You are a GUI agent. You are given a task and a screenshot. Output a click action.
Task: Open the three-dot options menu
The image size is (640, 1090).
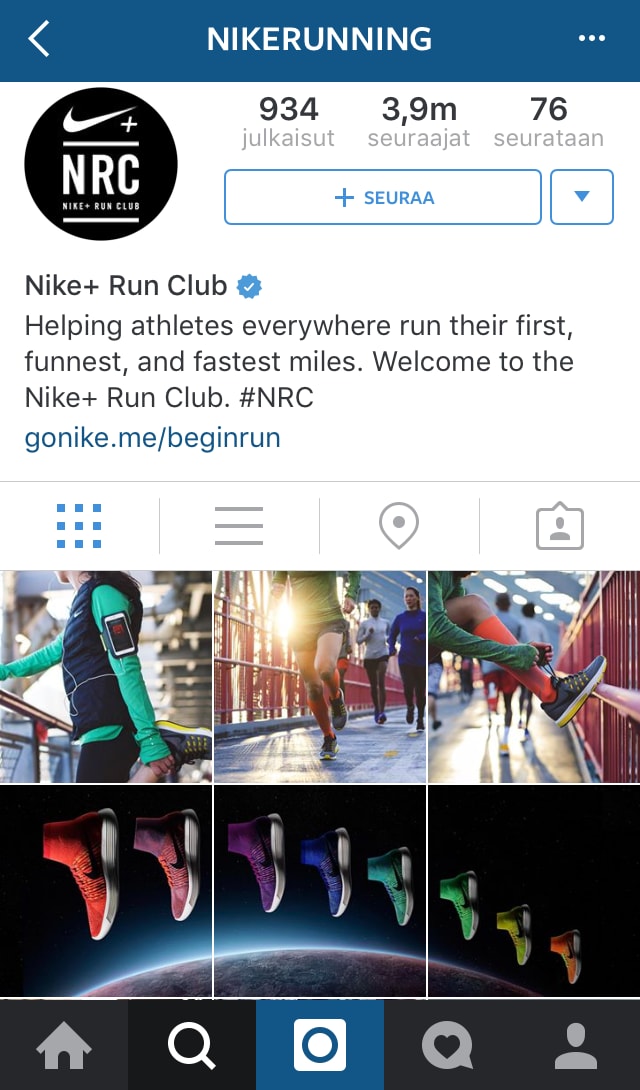pos(592,39)
